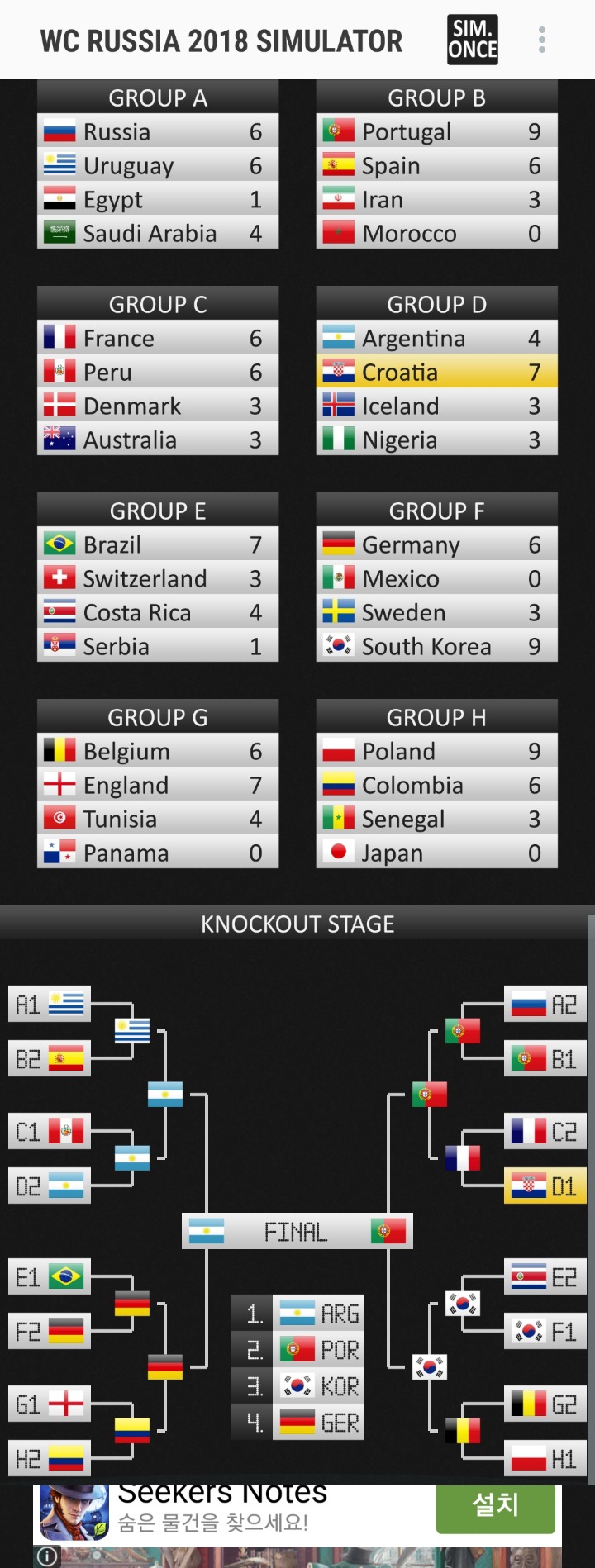Tap the green 설치 install button
This screenshot has width=595, height=1568.
pyautogui.click(x=495, y=1505)
